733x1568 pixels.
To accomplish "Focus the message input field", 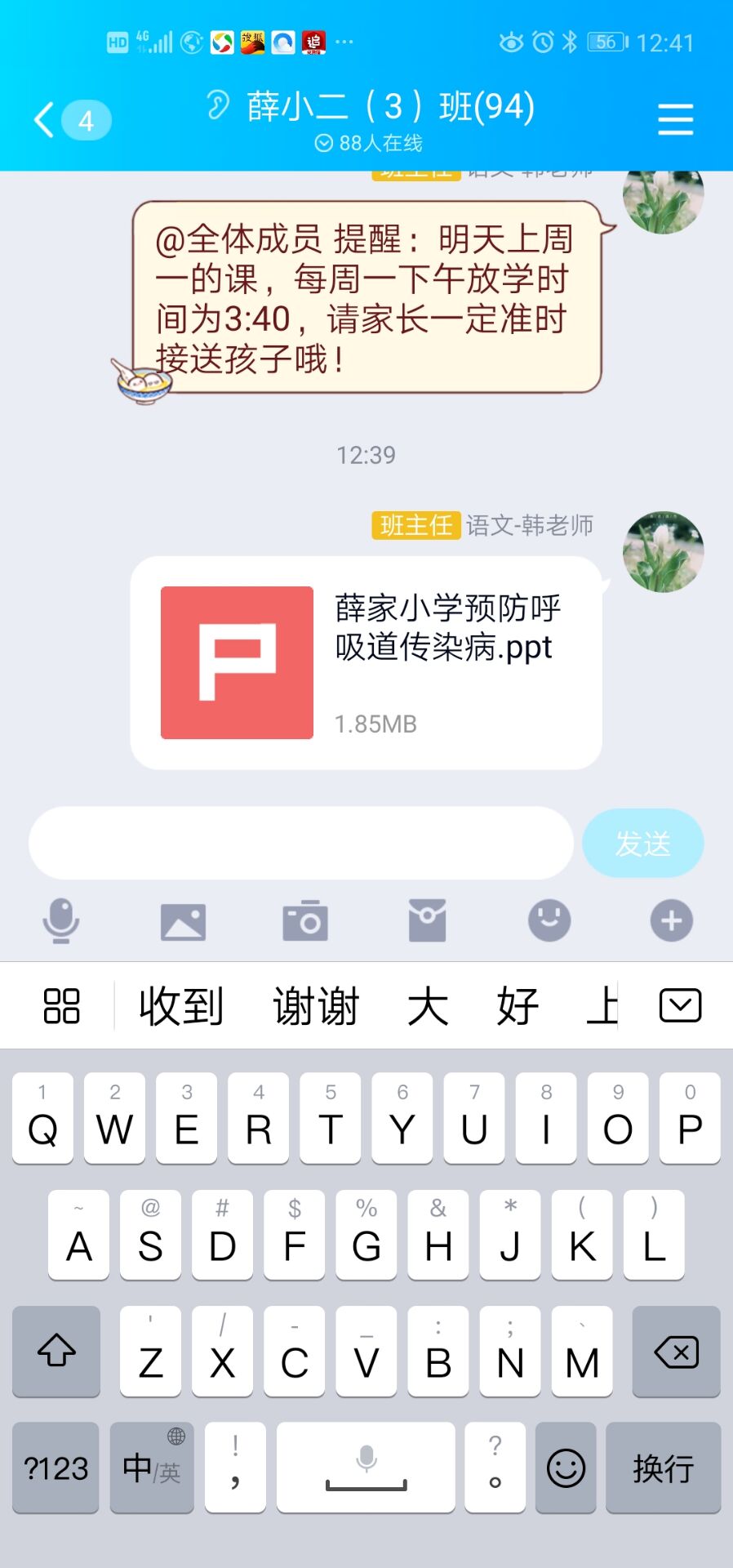I will click(300, 843).
